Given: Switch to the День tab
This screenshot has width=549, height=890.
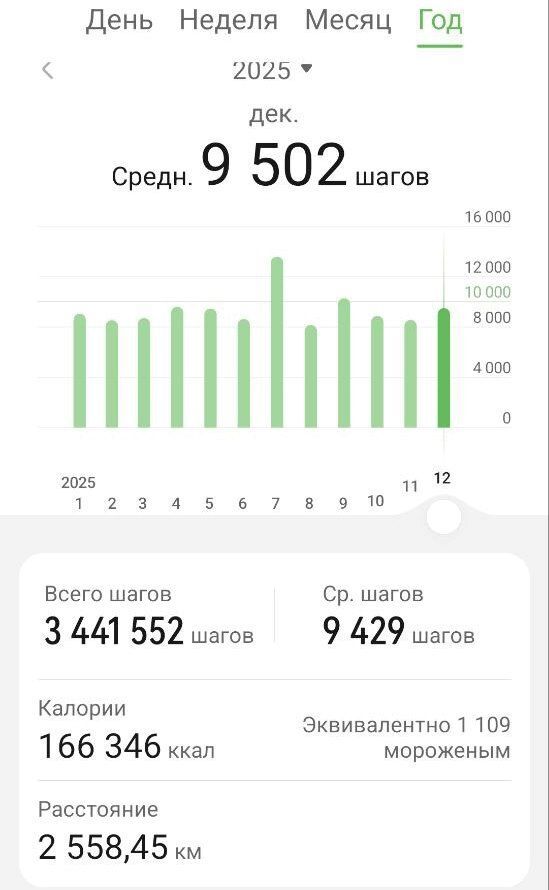Looking at the screenshot, I should point(119,21).
